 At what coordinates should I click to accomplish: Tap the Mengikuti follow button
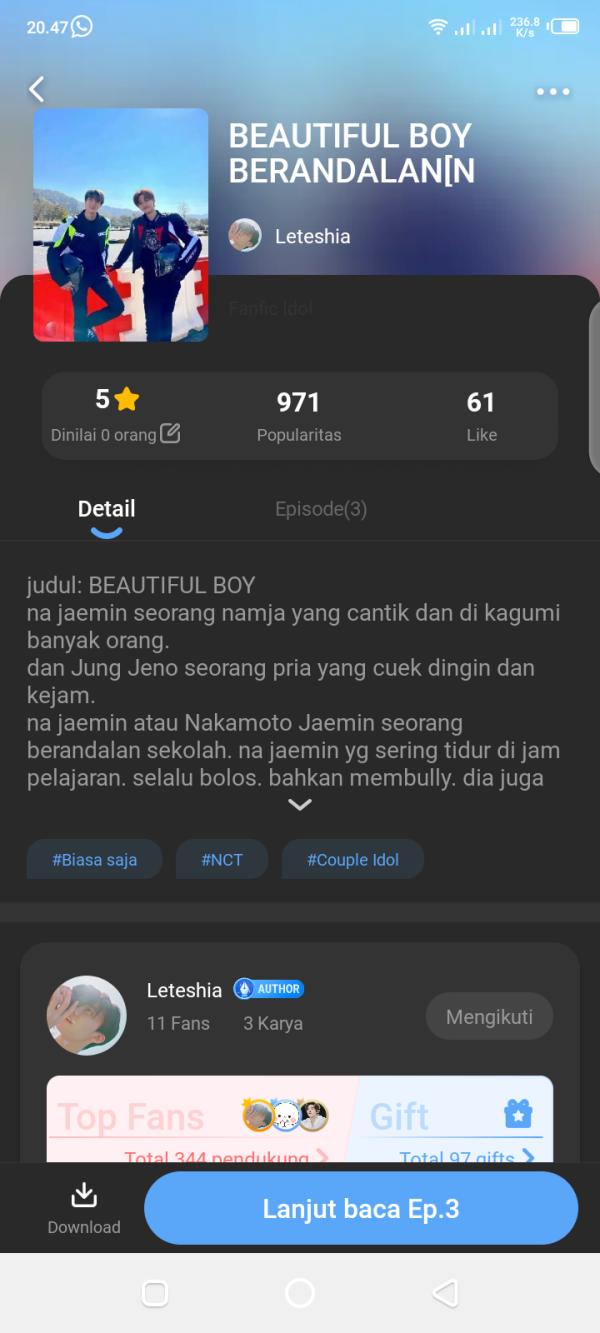[489, 1017]
